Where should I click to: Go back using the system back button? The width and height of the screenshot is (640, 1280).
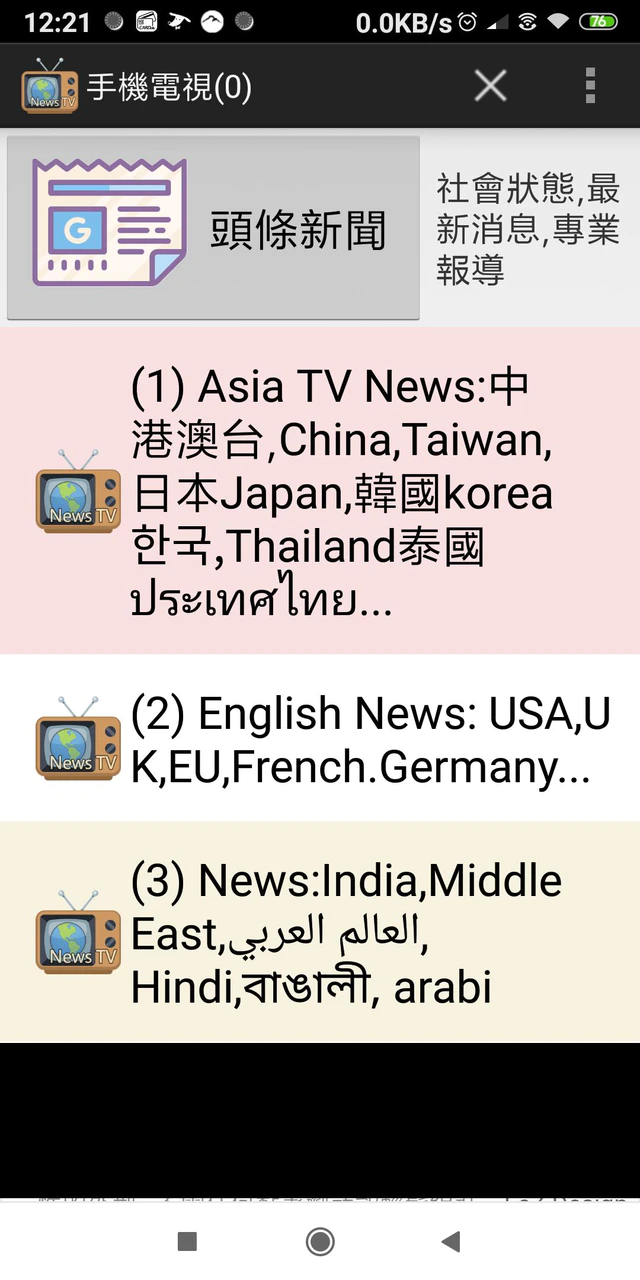click(x=451, y=1241)
